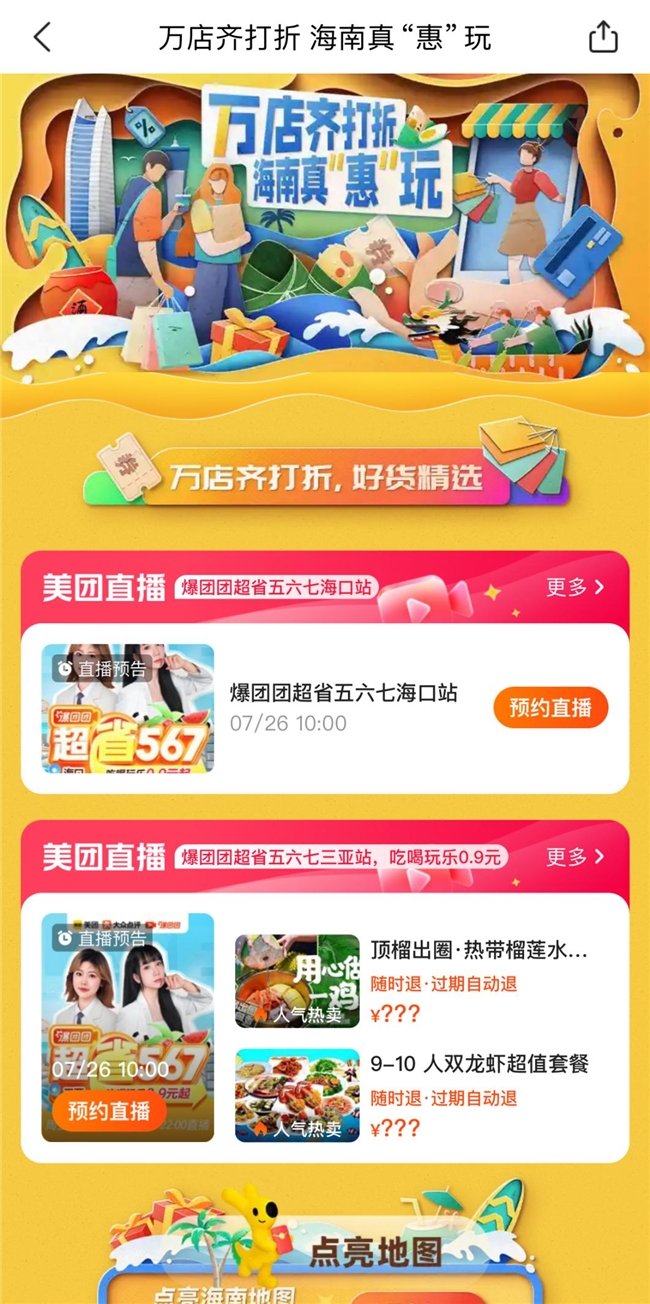Open the 万店齐打折,好货精选 coupon banner

pos(325,476)
